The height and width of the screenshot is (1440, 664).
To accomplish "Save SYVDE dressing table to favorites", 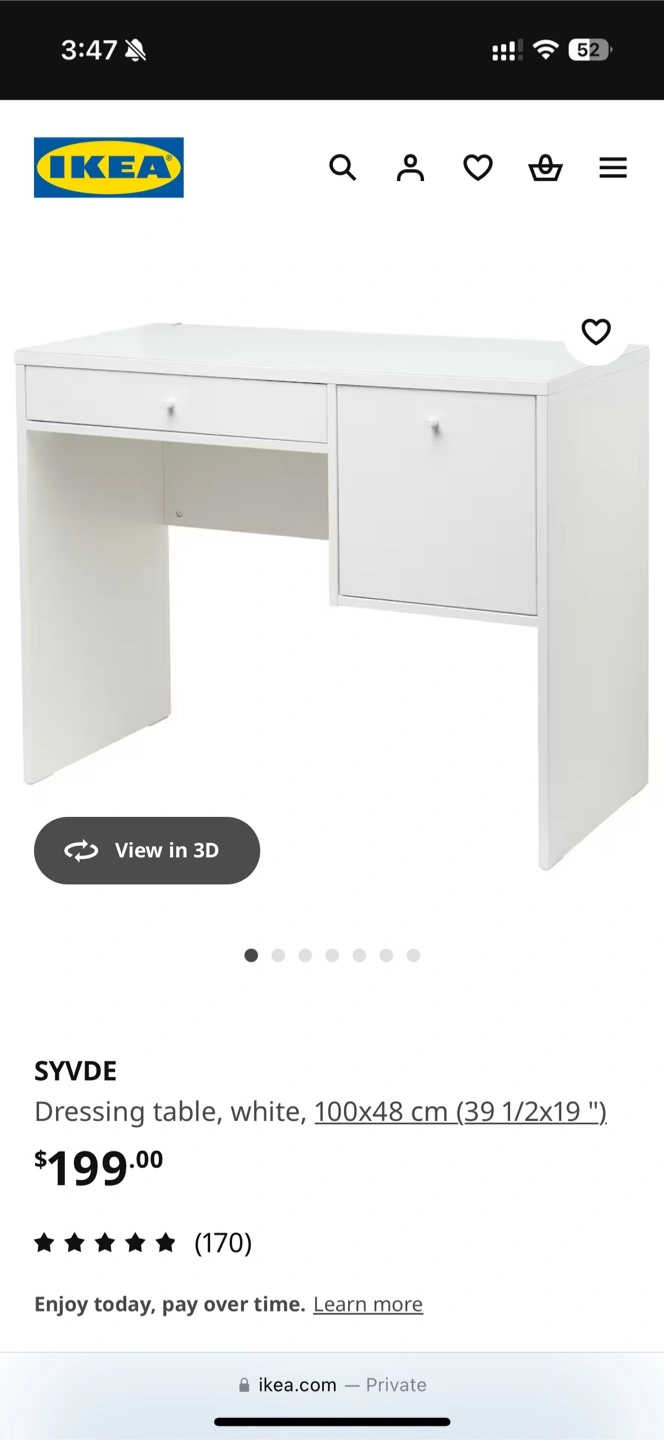I will [596, 332].
